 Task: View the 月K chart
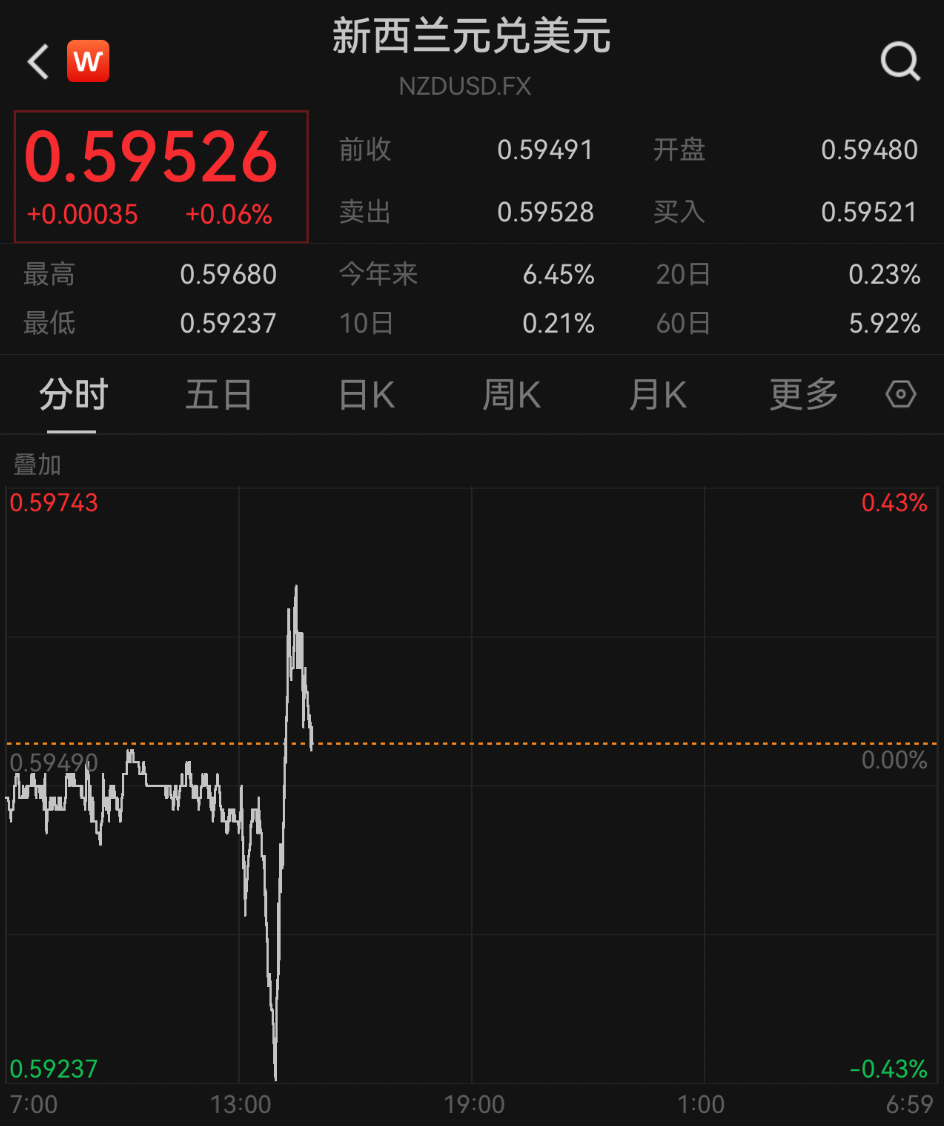pyautogui.click(x=657, y=395)
